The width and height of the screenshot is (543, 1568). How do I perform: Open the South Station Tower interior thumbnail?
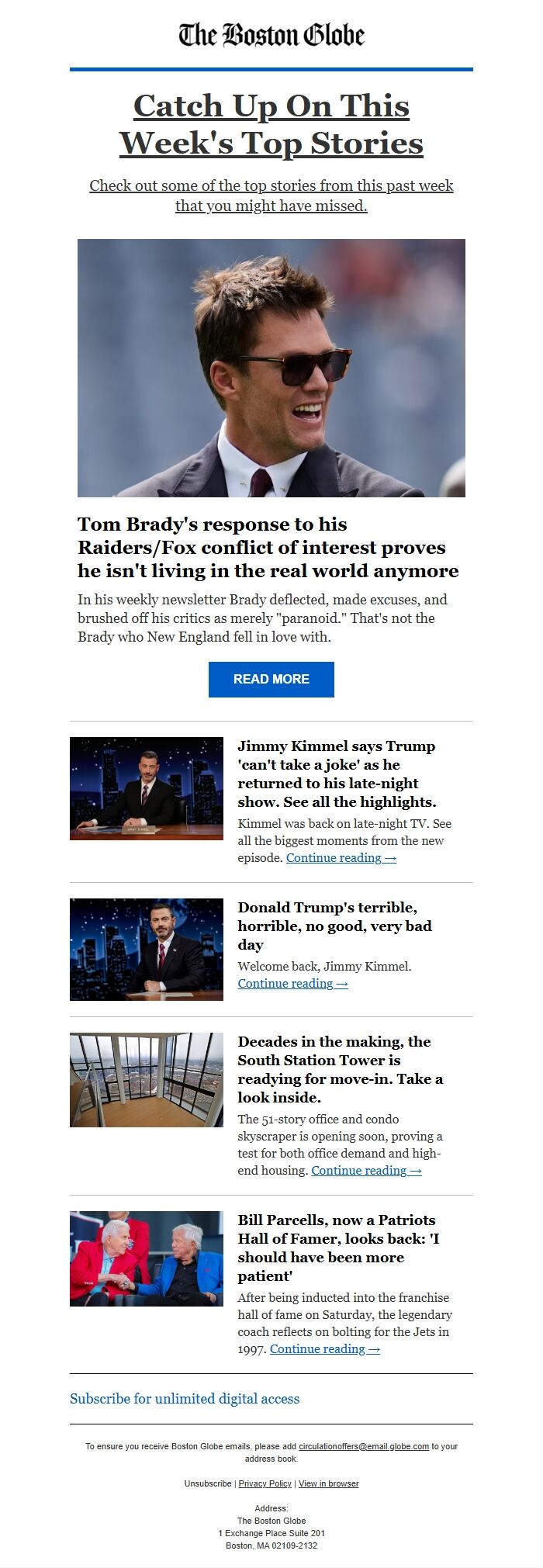pyautogui.click(x=147, y=1079)
